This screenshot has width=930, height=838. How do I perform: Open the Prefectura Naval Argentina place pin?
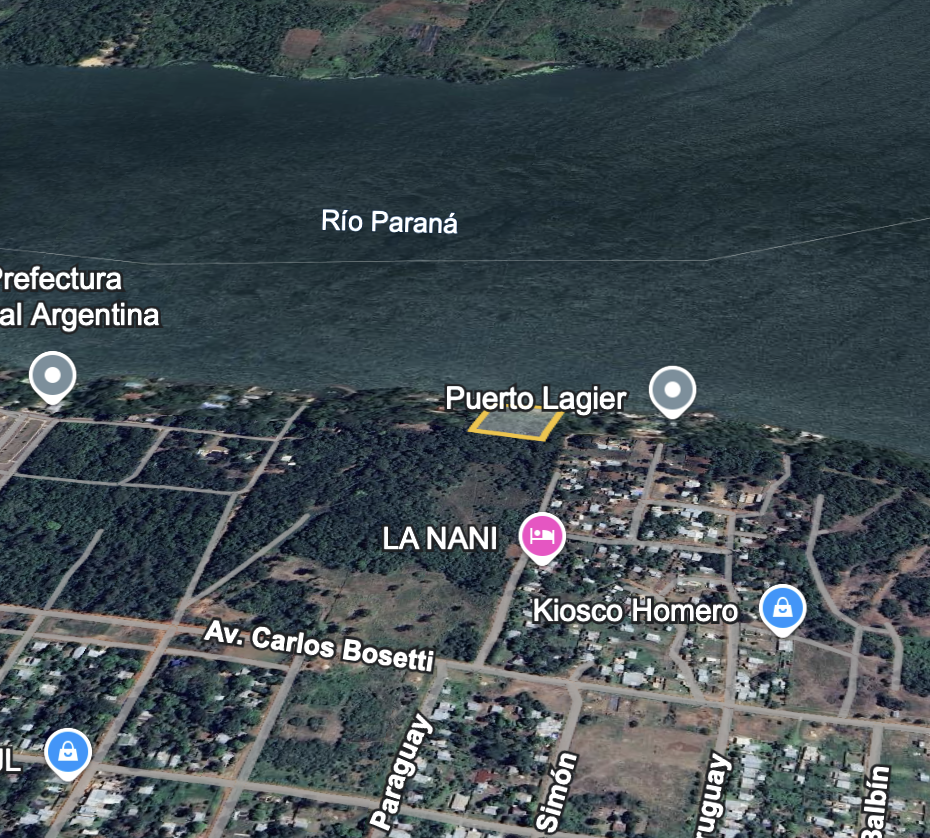(x=52, y=377)
